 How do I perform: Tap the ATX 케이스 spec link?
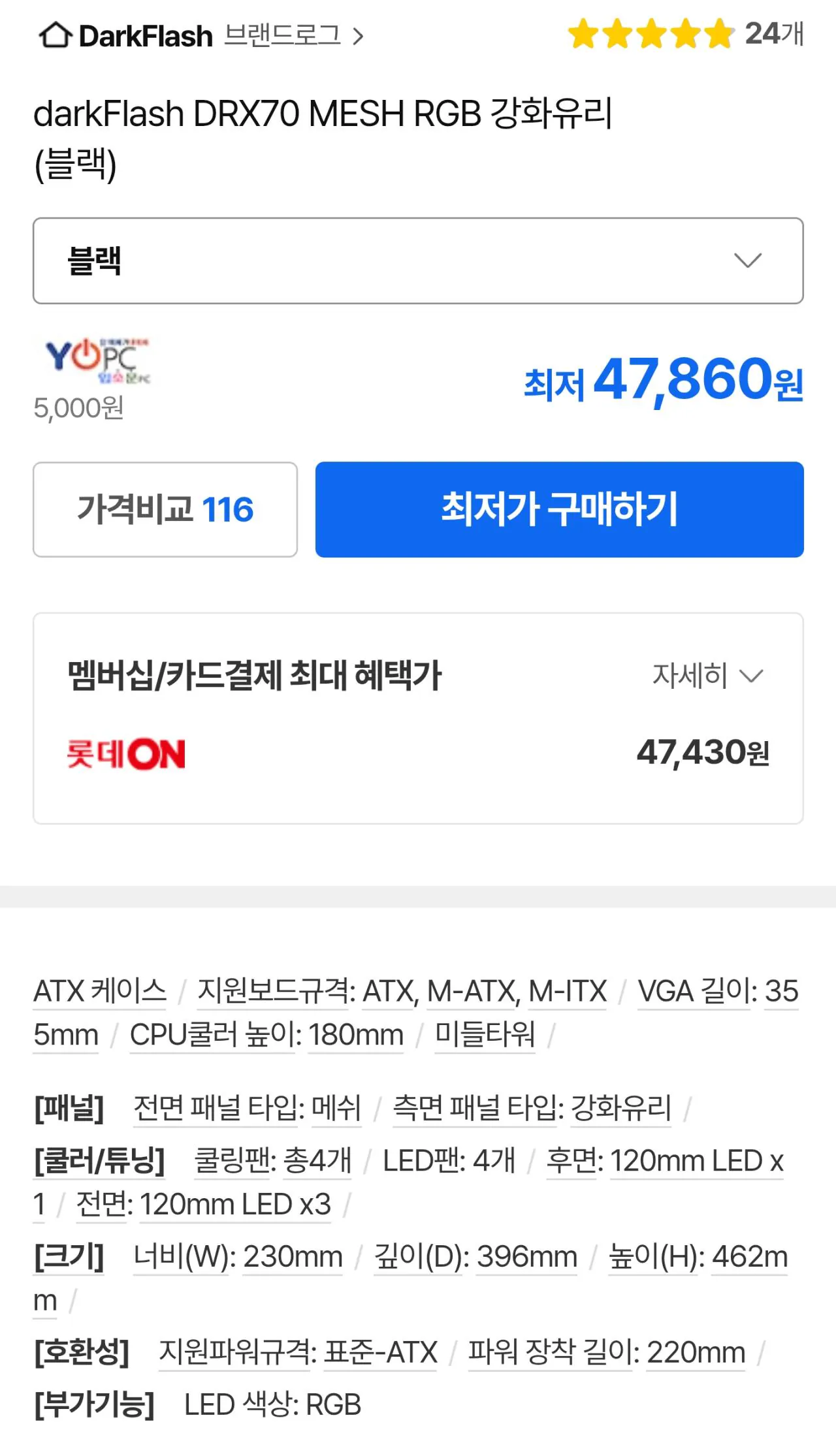(x=100, y=991)
